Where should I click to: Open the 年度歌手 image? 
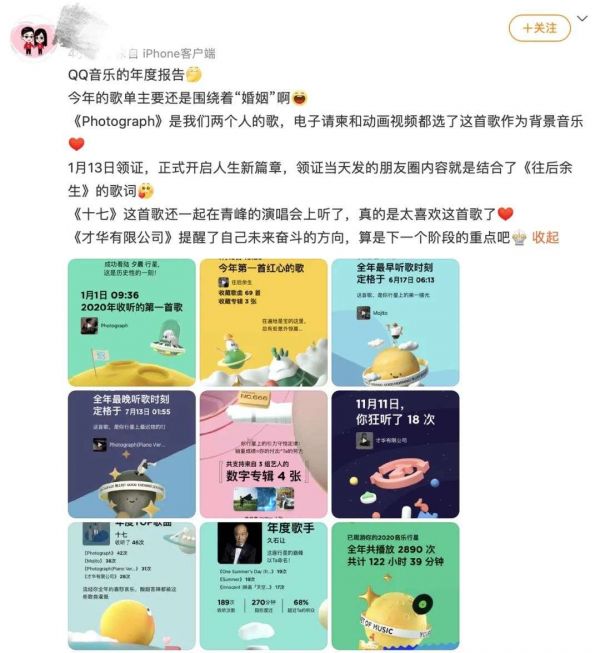[x=263, y=585]
